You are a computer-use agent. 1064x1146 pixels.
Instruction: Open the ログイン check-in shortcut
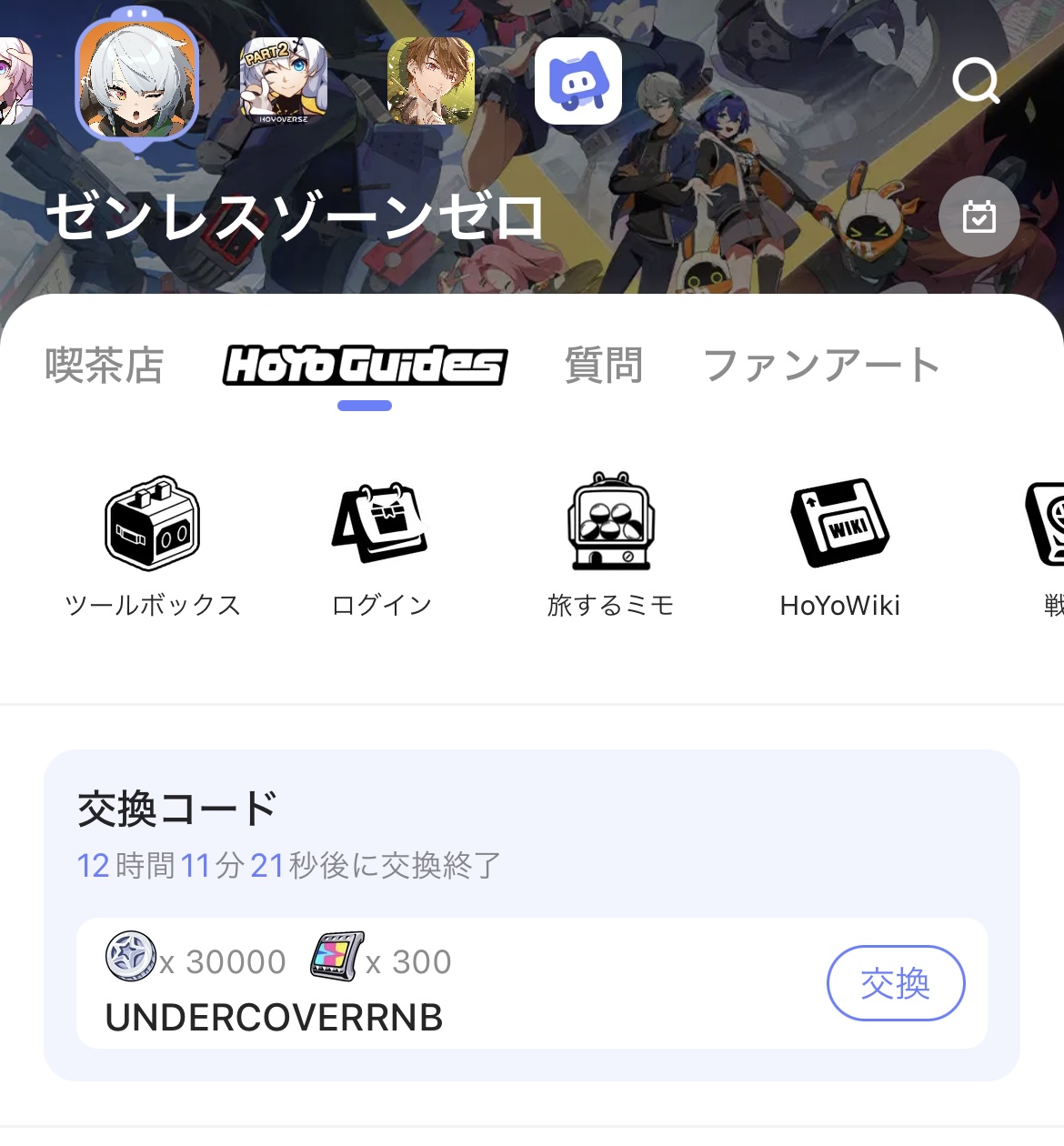click(381, 546)
